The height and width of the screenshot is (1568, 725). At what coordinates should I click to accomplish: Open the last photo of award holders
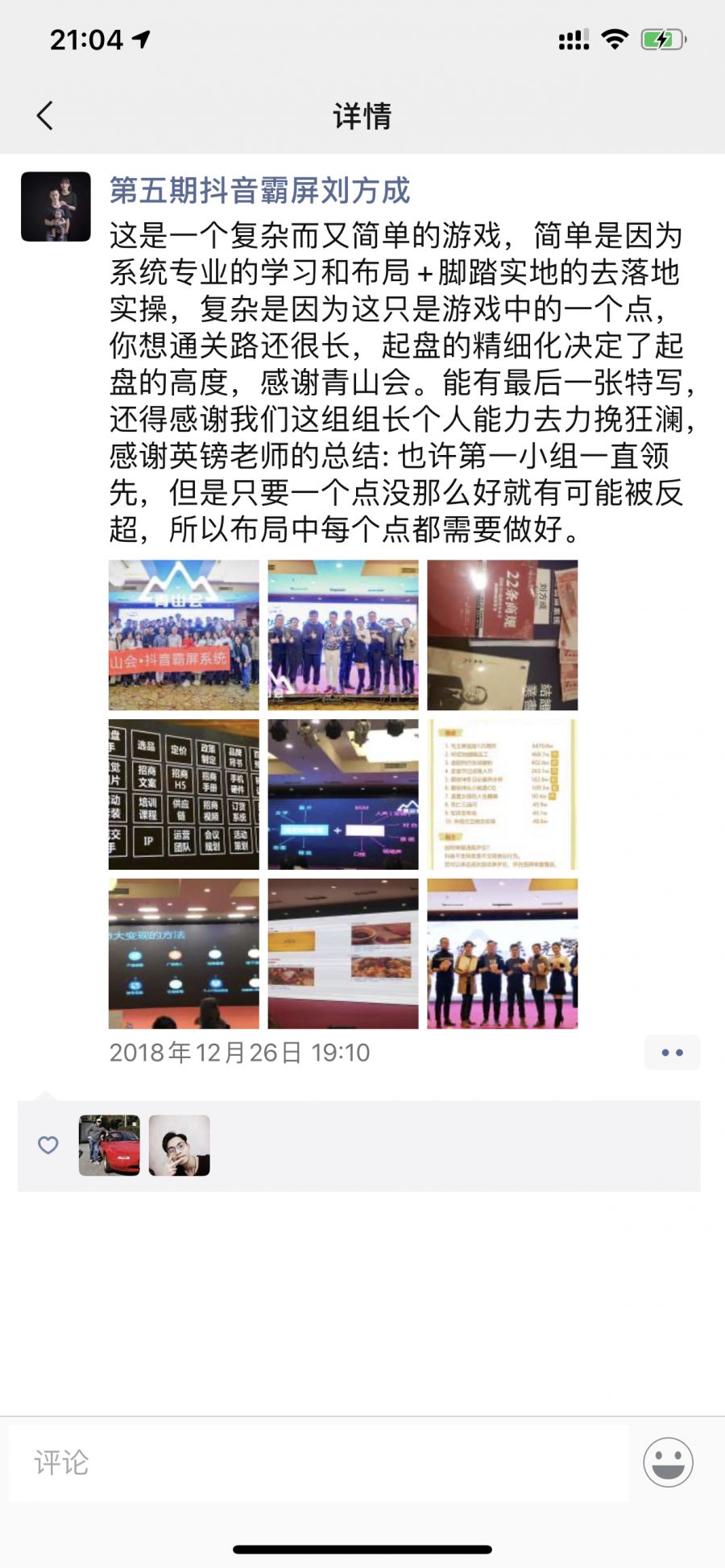tap(502, 954)
